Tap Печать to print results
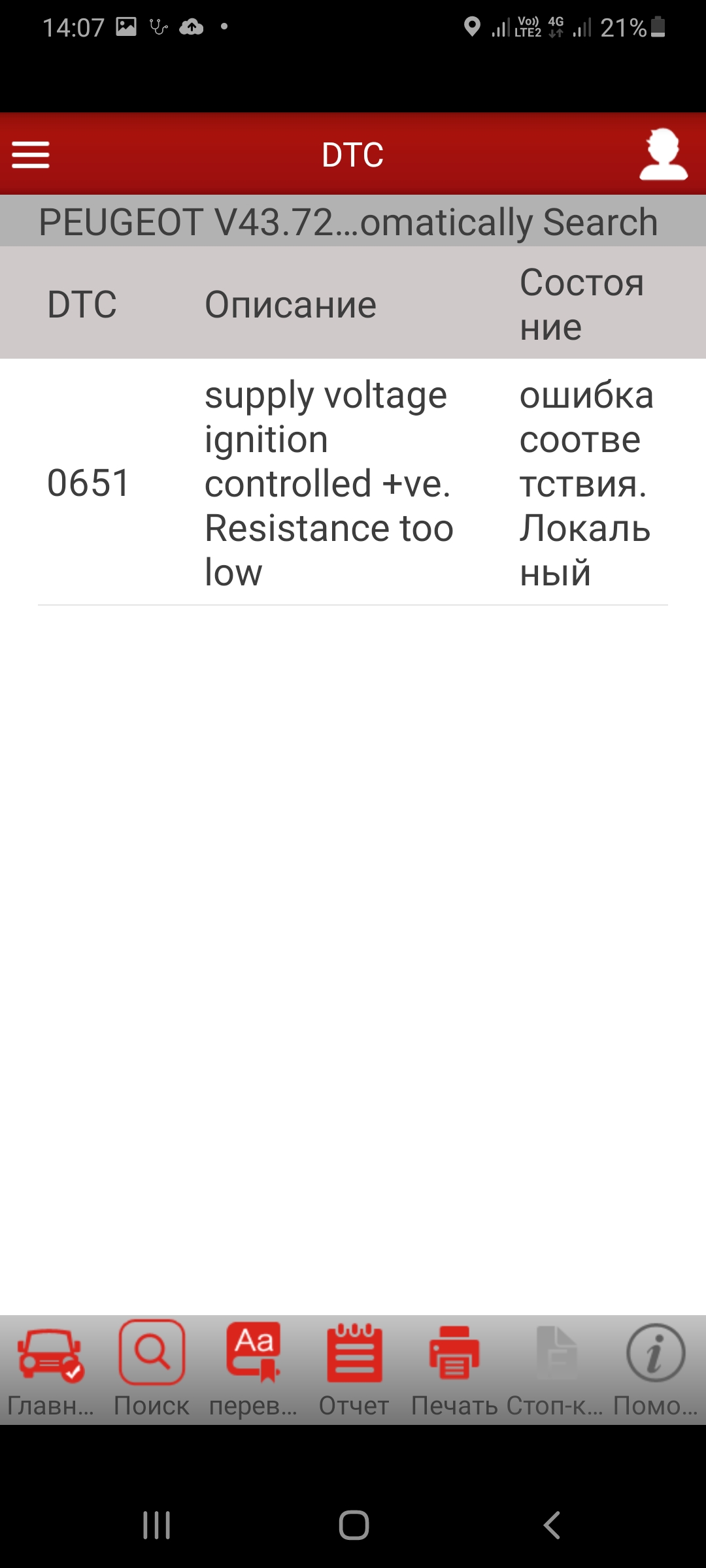The image size is (706, 1568). 454,1369
